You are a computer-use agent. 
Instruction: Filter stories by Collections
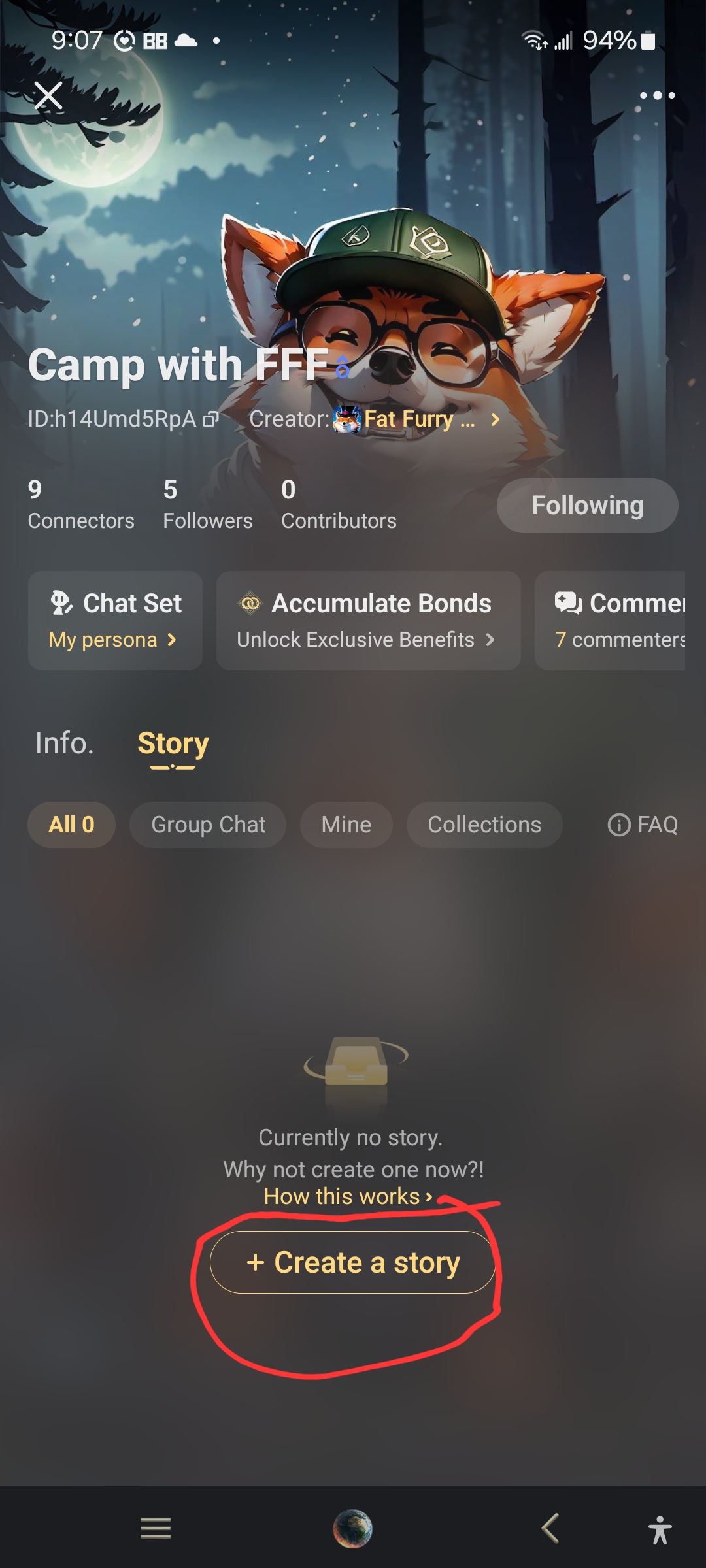pos(484,825)
